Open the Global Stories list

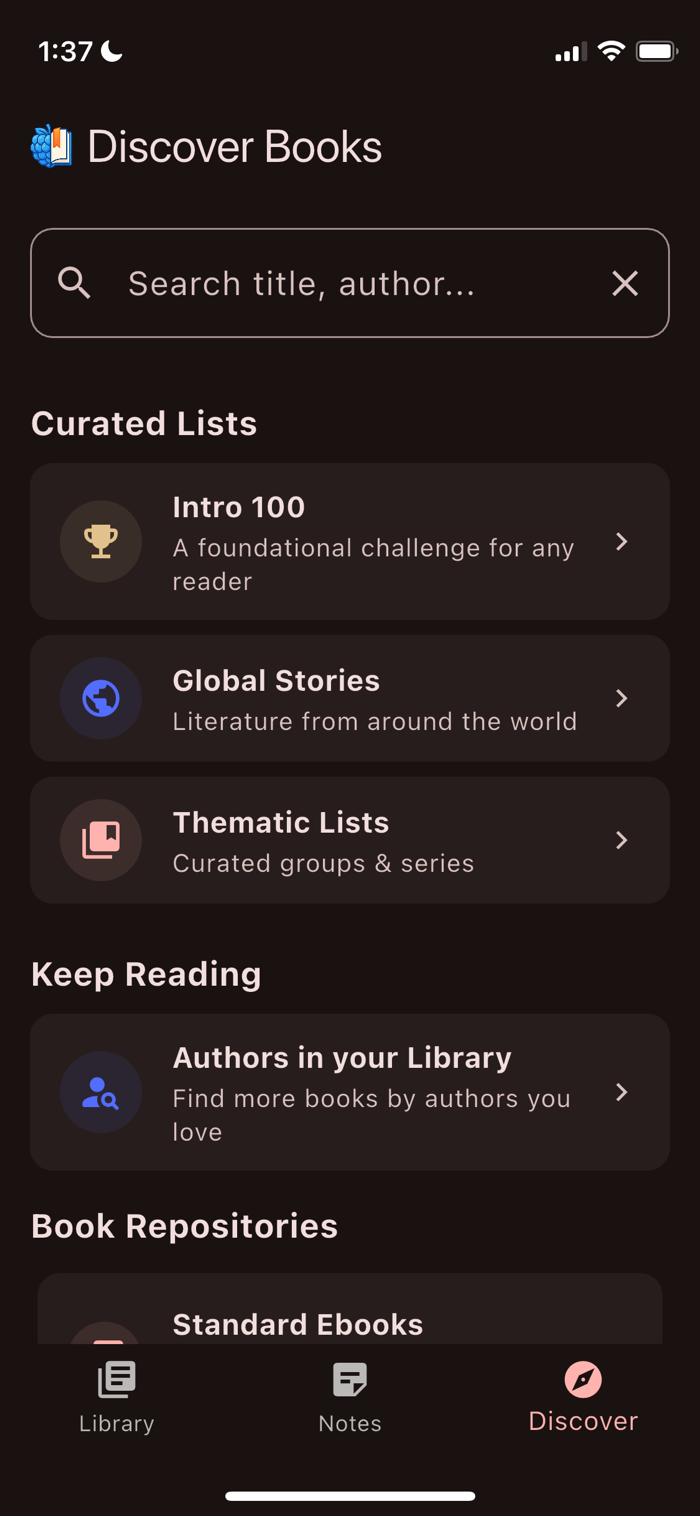(350, 698)
